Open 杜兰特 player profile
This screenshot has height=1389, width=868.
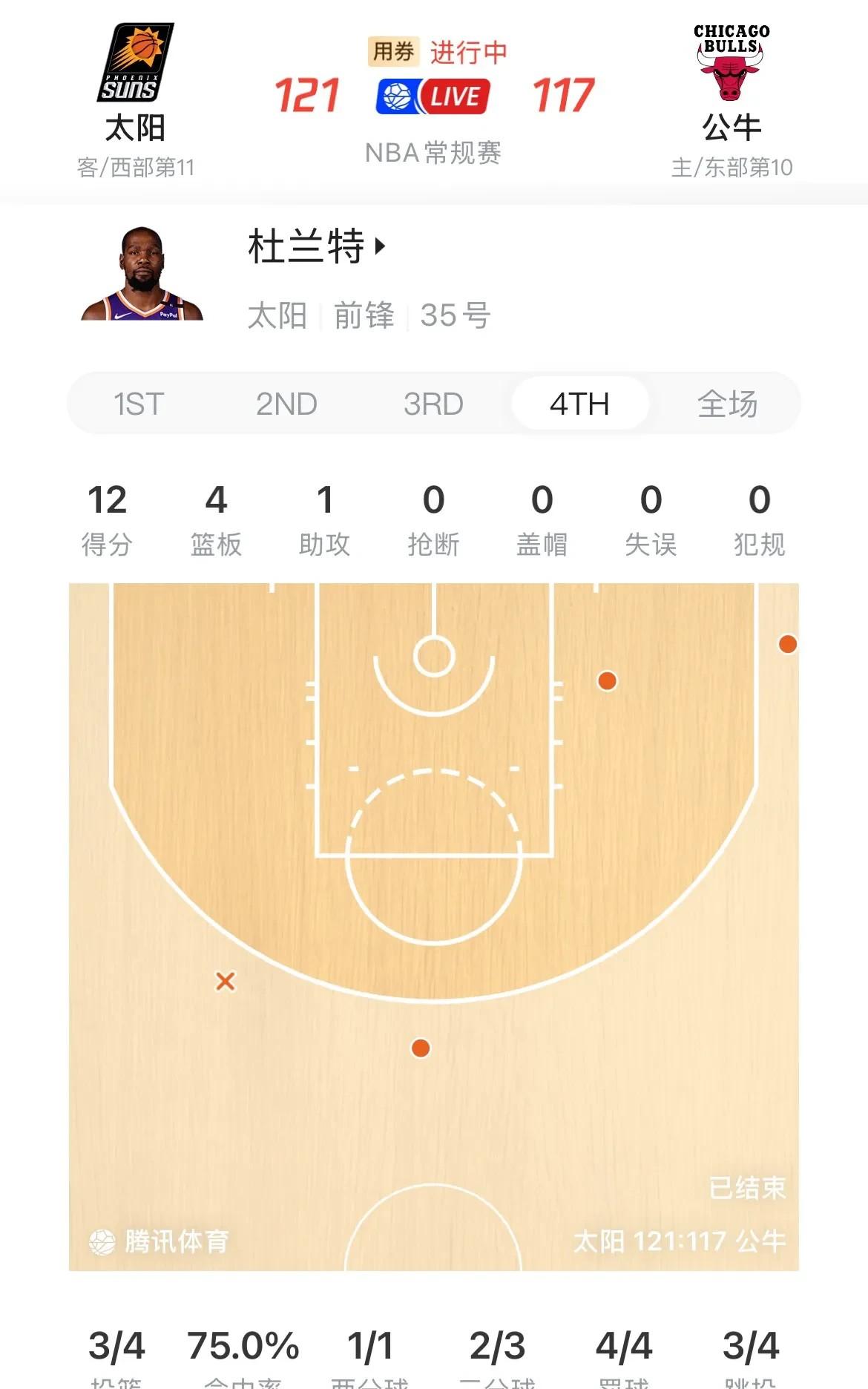(317, 246)
